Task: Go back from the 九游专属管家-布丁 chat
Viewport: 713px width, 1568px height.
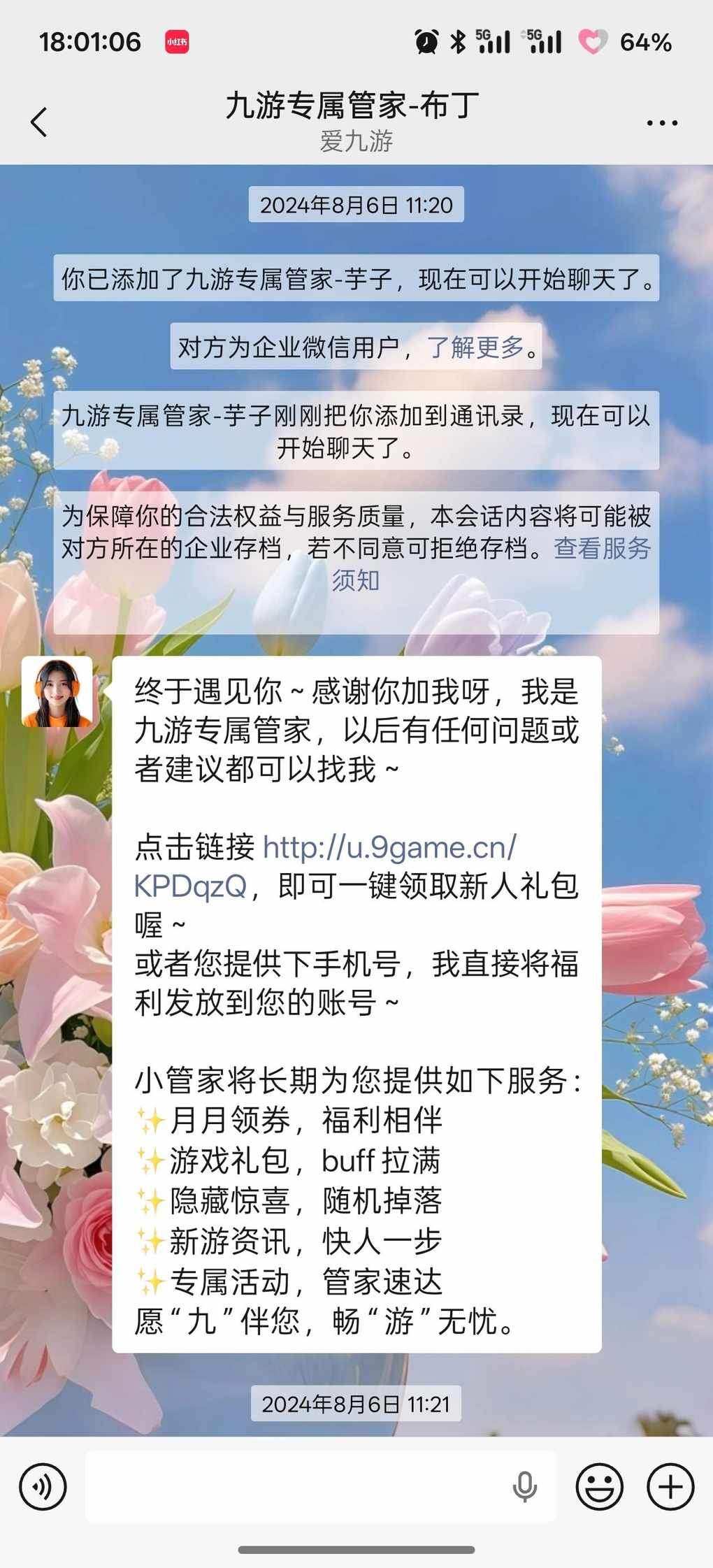Action: pos(39,122)
